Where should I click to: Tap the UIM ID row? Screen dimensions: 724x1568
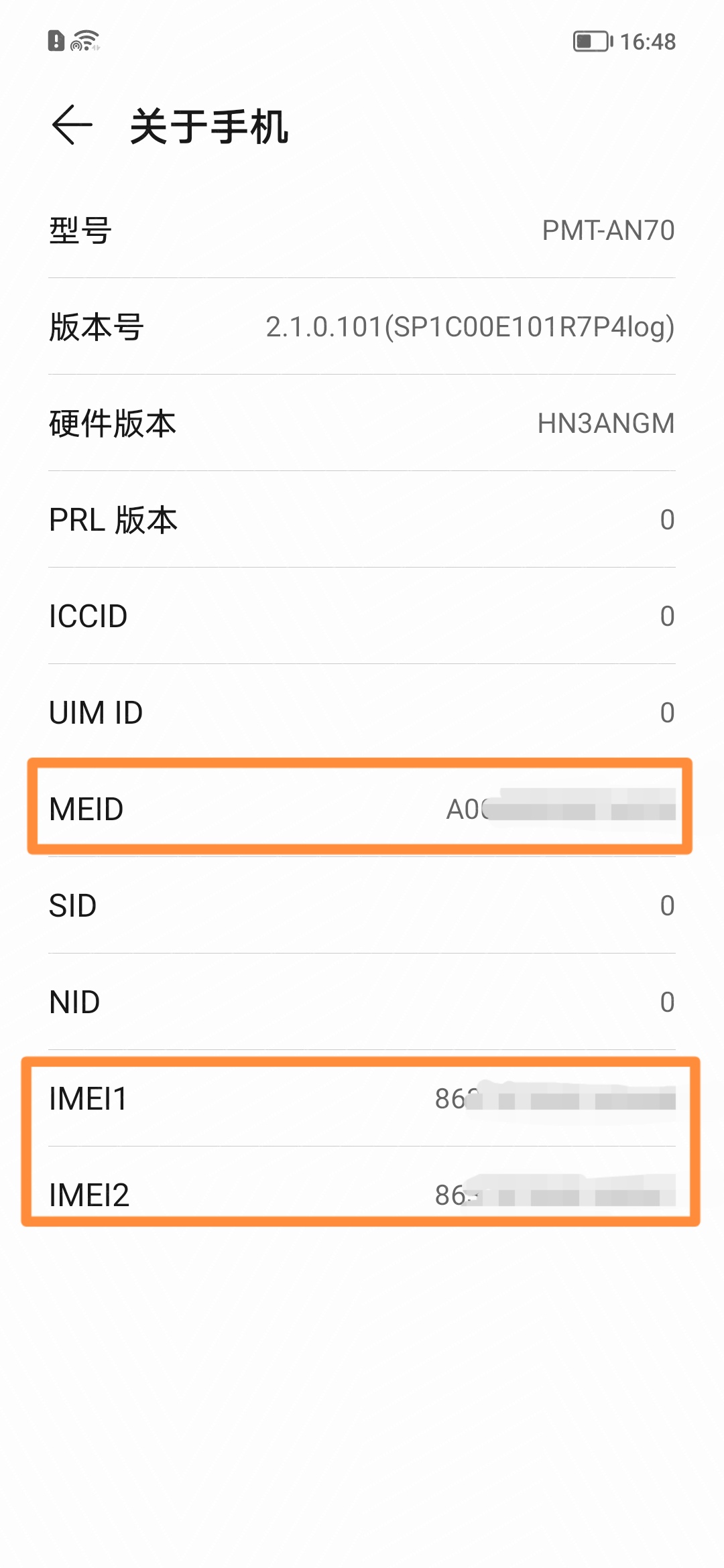(x=362, y=712)
